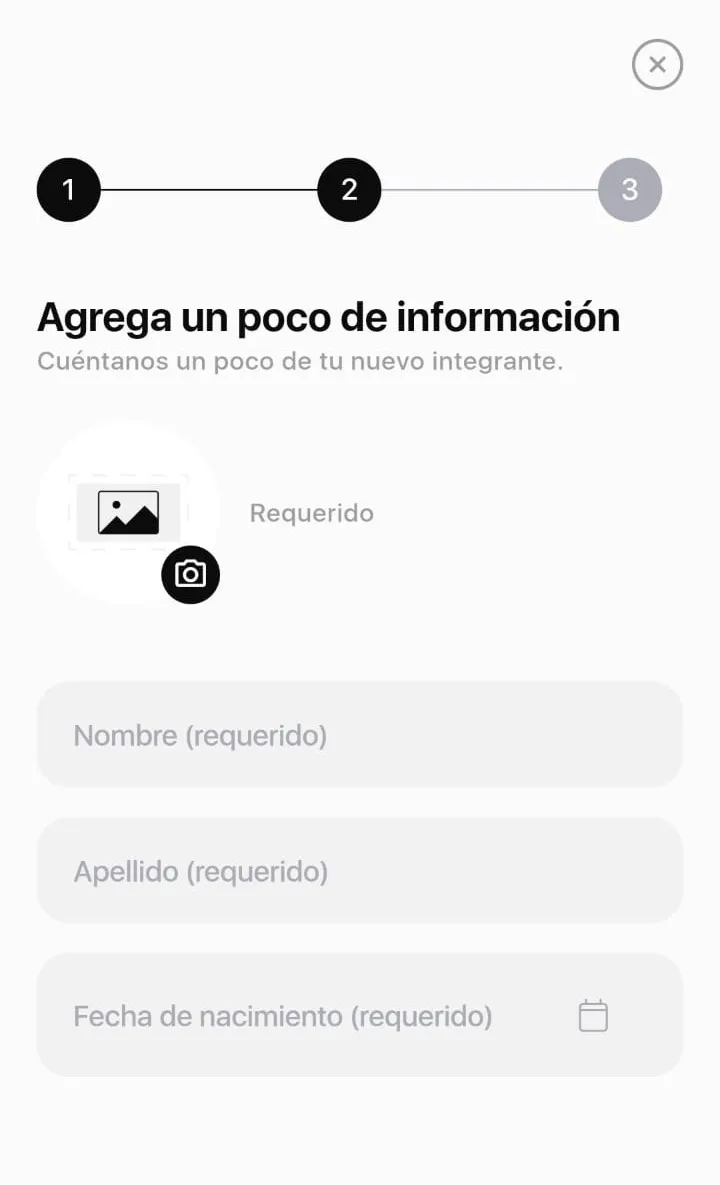Viewport: 720px width, 1185px height.
Task: Go back to step 1 indicator
Action: (69, 189)
